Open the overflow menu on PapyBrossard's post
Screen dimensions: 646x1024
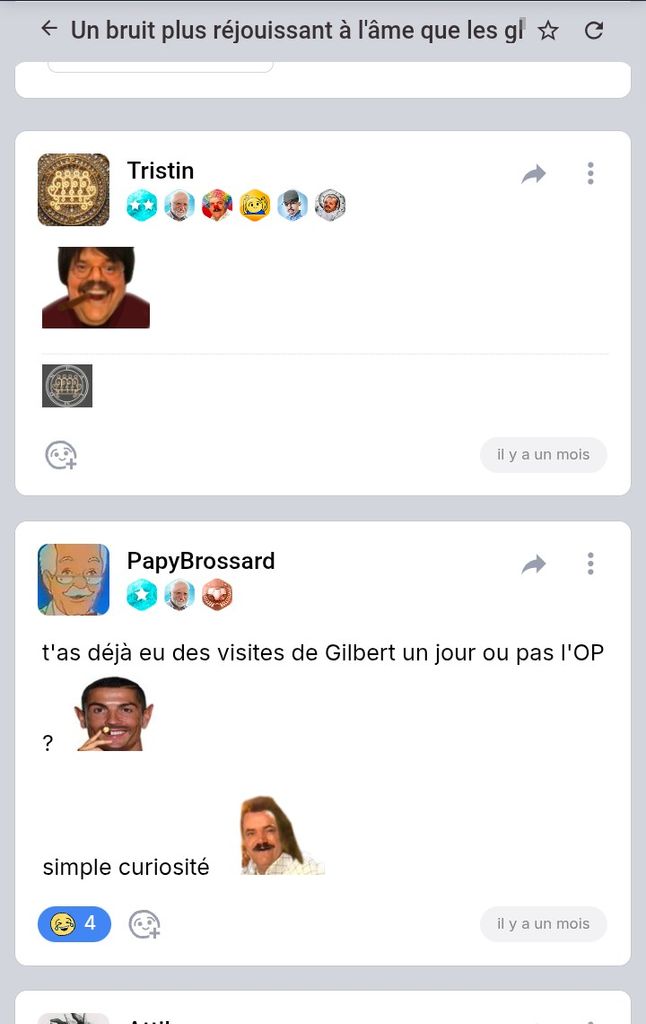pyautogui.click(x=590, y=564)
